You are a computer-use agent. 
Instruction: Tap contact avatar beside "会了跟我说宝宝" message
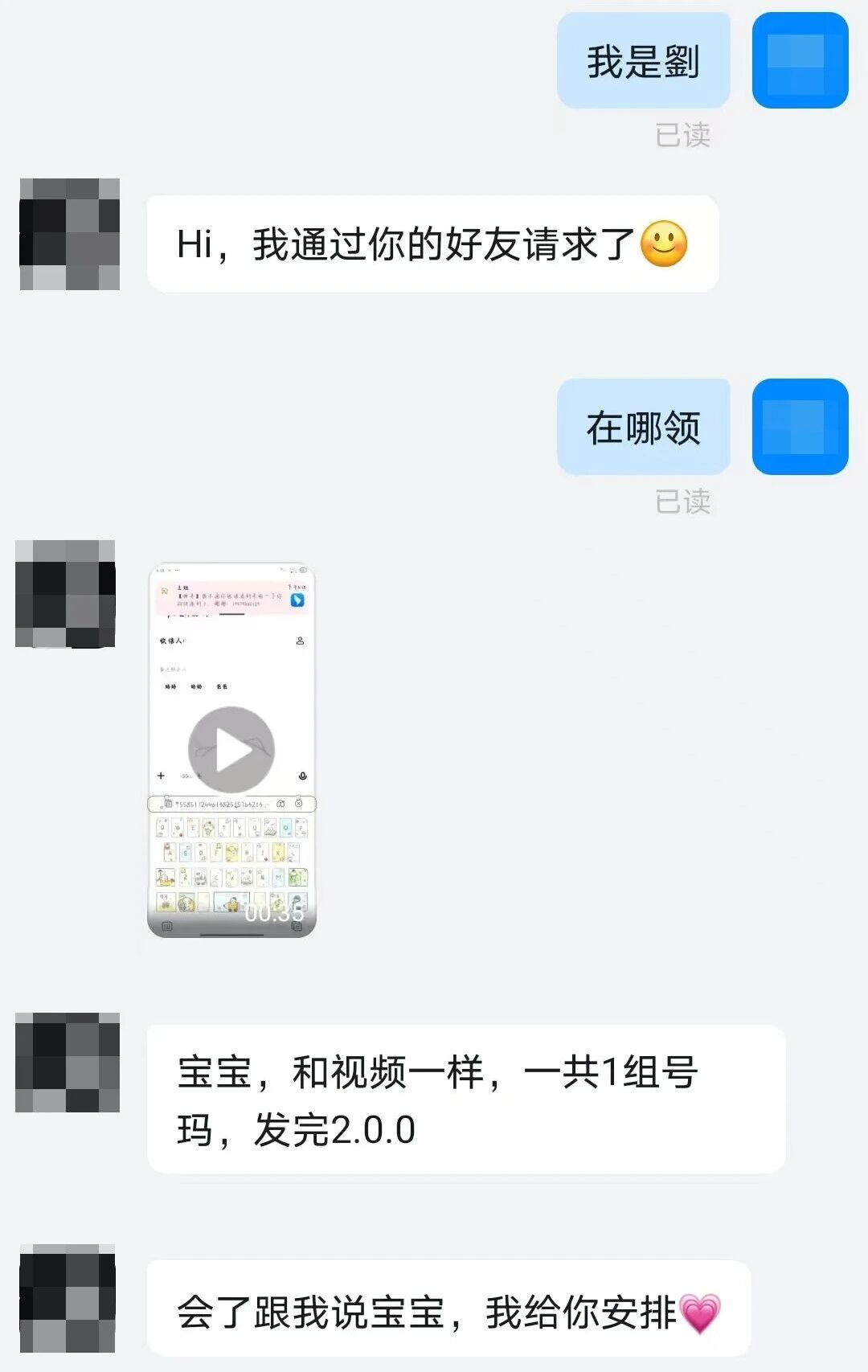coord(68,1299)
